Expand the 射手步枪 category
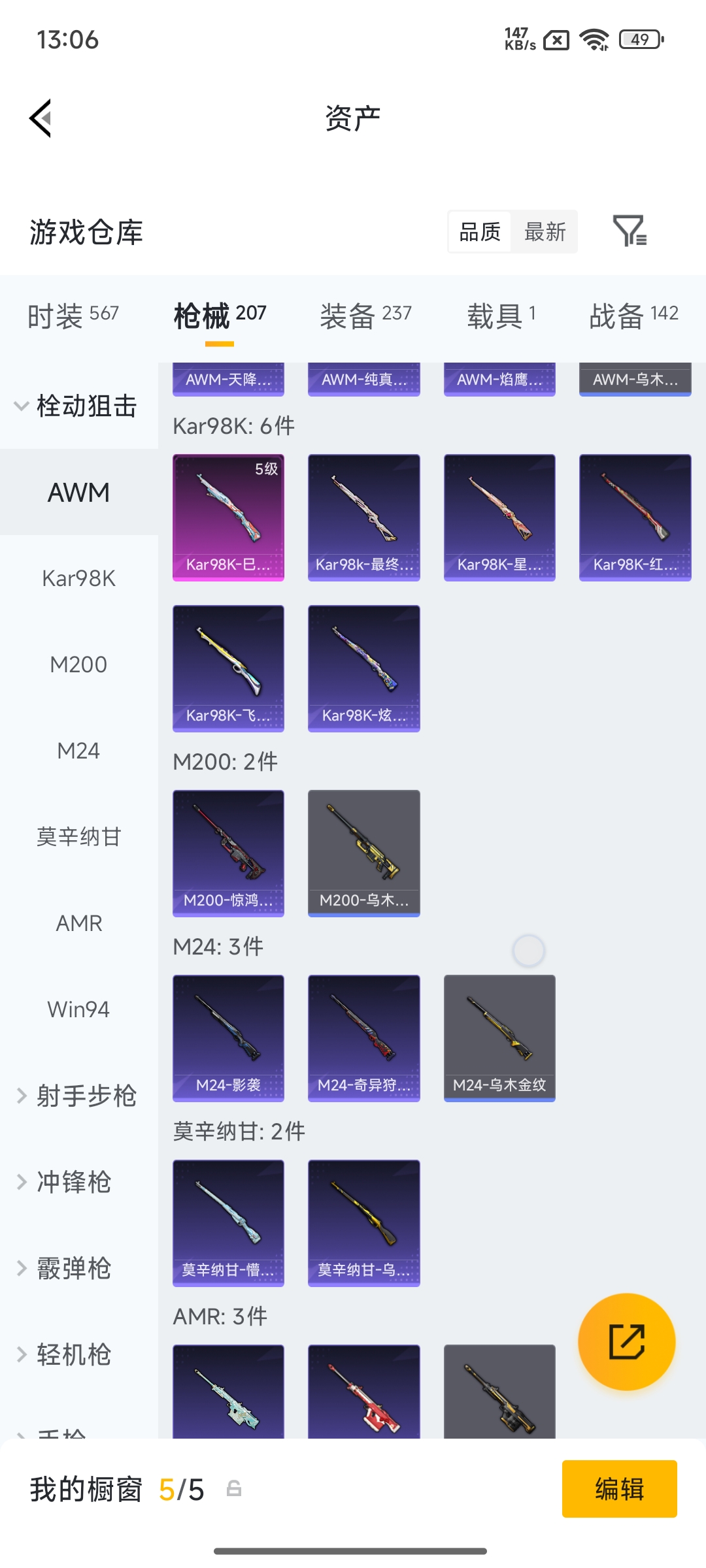706x1568 pixels. pos(77,1096)
